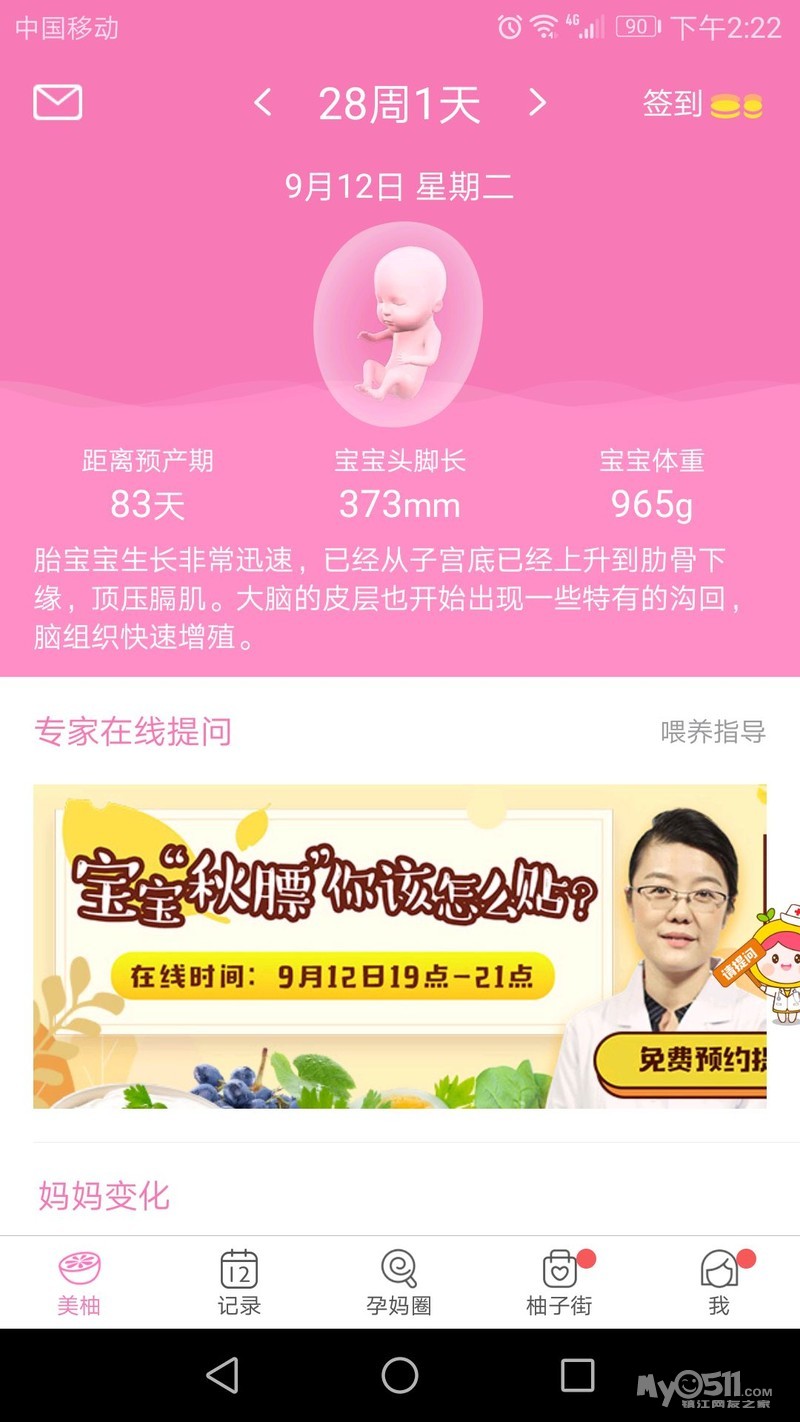Switch to the 柚子街 tab

[560, 1282]
